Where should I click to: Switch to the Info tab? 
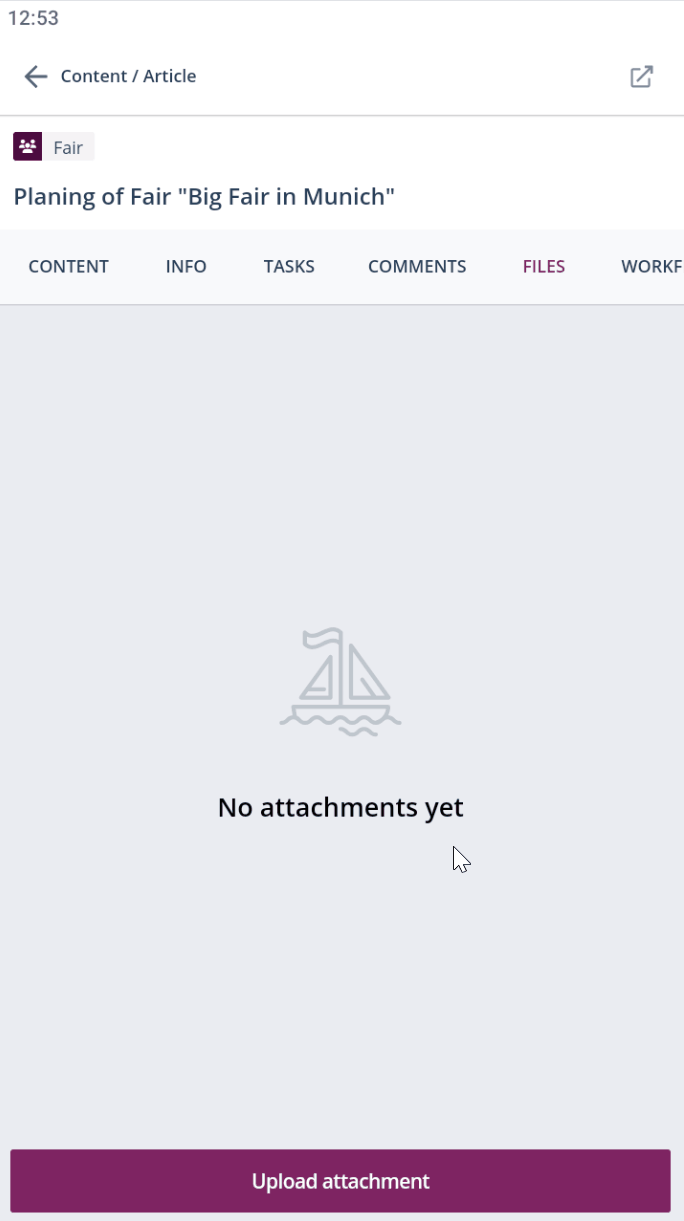click(x=186, y=267)
